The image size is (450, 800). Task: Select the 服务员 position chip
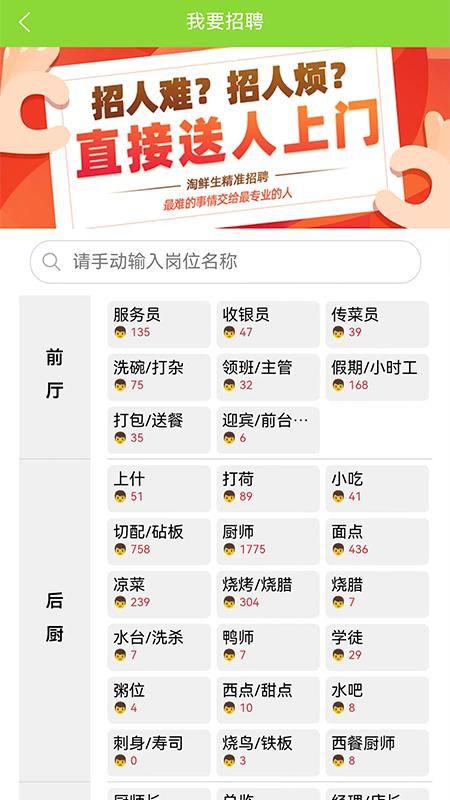tap(159, 324)
